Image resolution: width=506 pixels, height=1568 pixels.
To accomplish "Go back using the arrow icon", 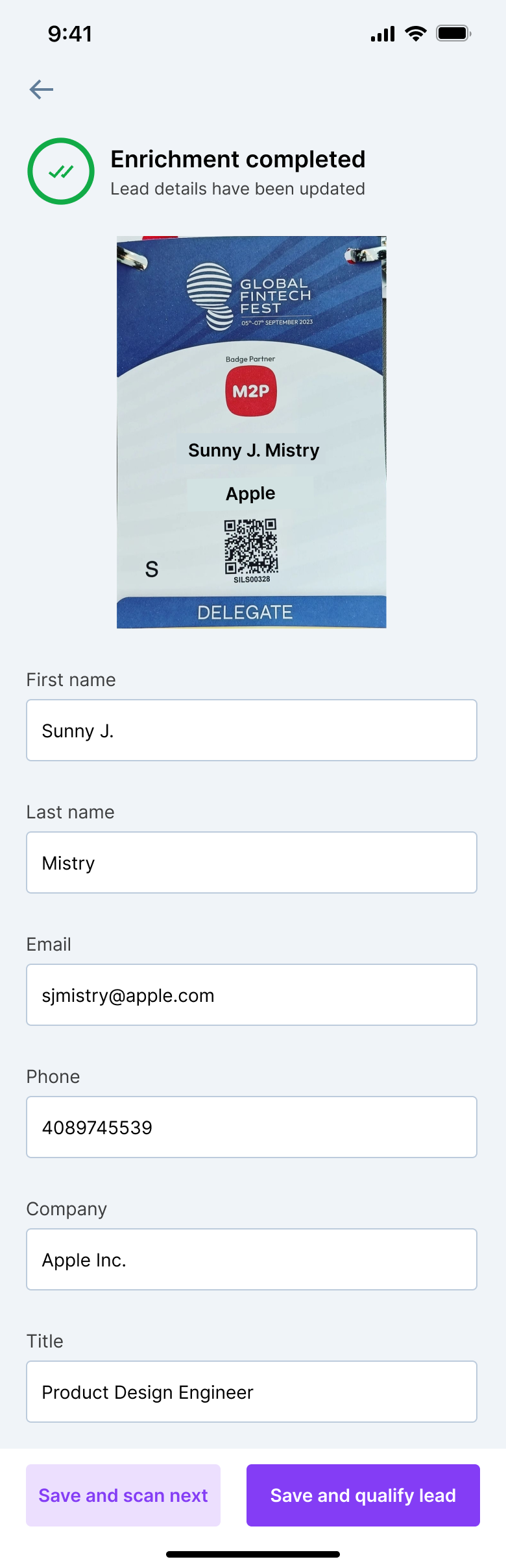I will [42, 89].
